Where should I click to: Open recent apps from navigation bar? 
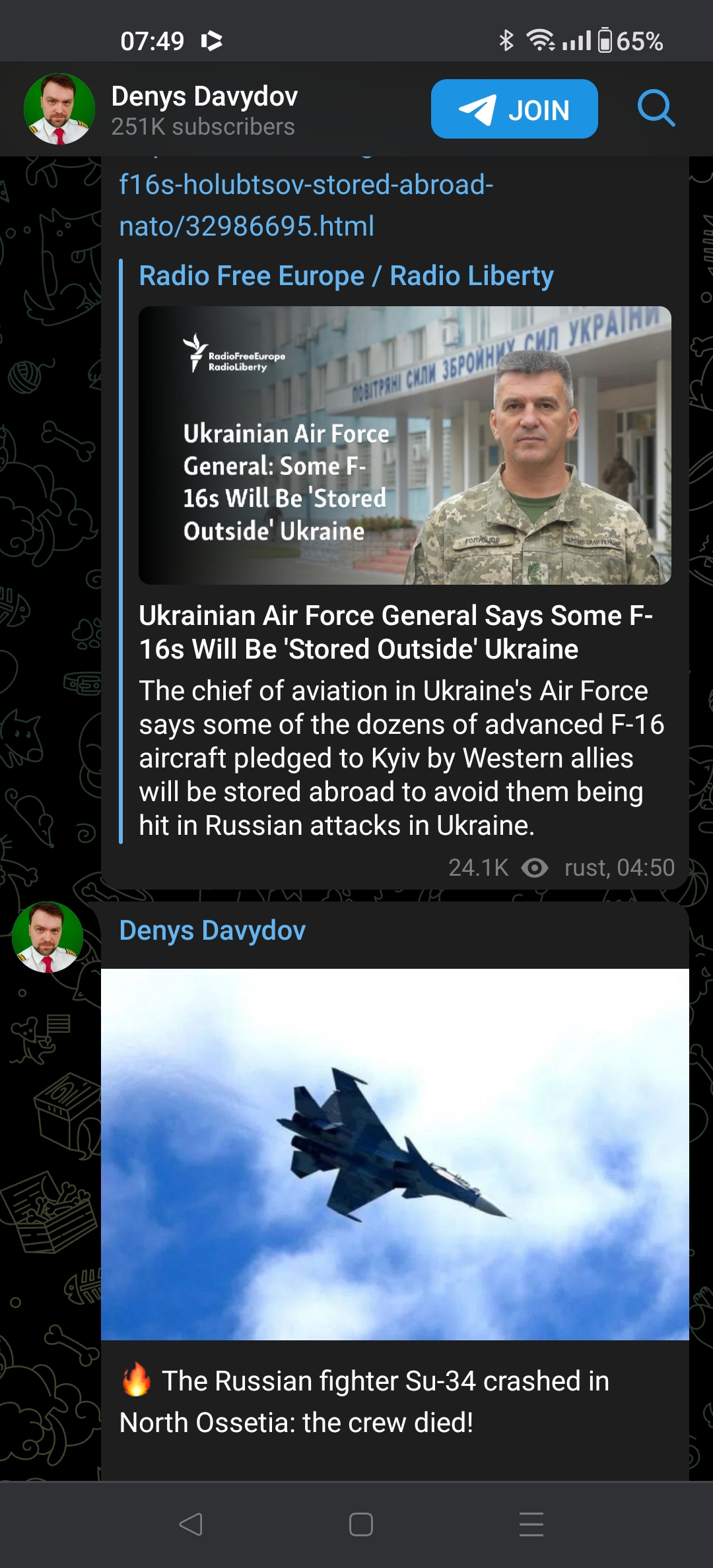[x=531, y=1524]
